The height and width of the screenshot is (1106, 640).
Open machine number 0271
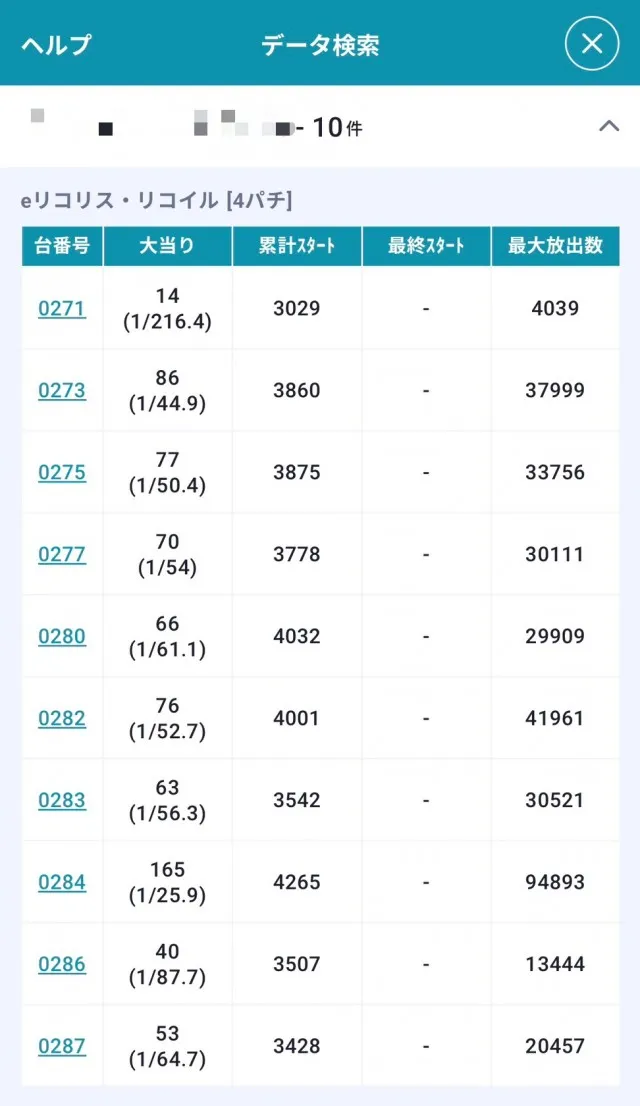click(x=62, y=308)
